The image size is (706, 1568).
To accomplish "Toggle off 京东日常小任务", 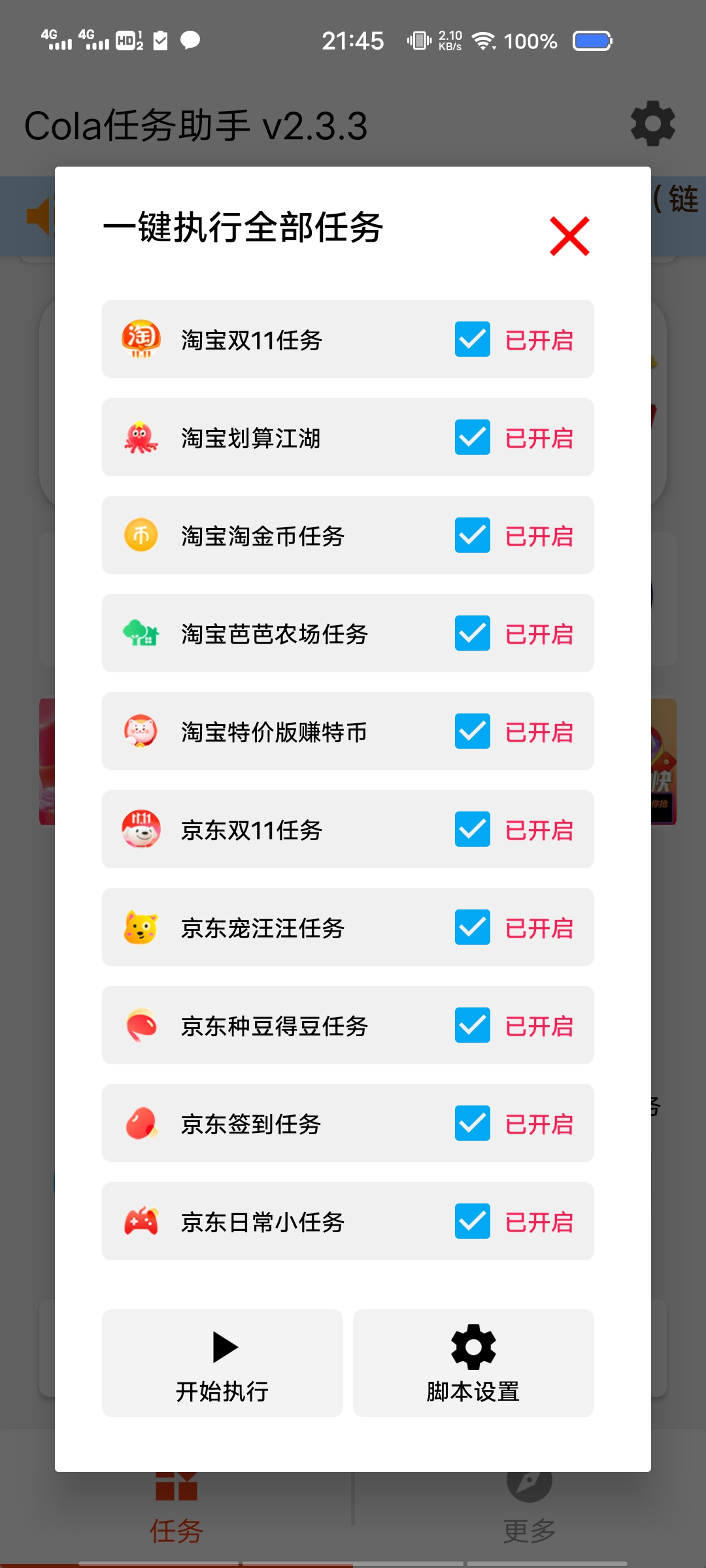I will click(473, 1221).
